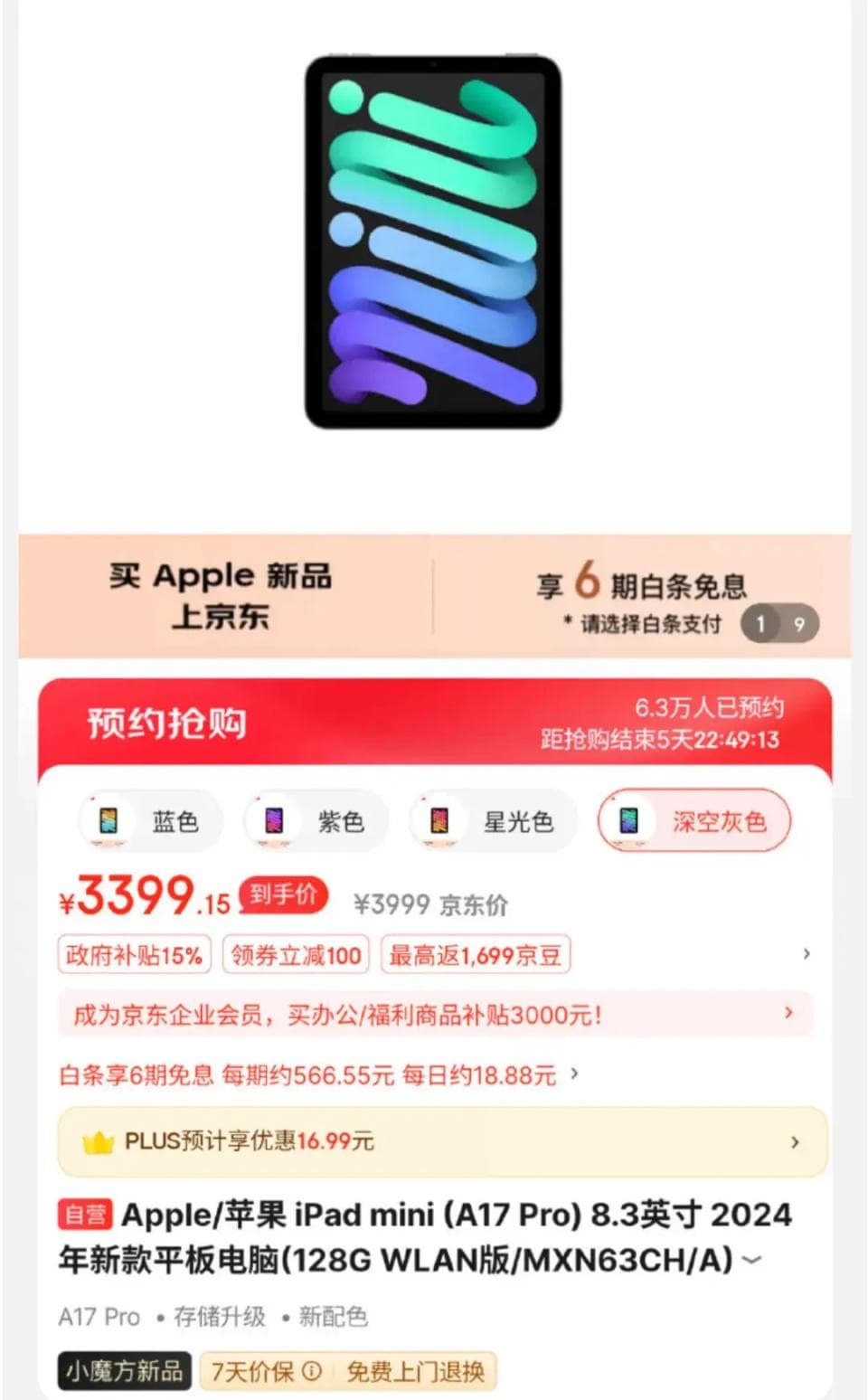Open the 京东企业会员 subsidy banner
Viewport: 868px width, 1400px height.
pyautogui.click(x=434, y=1015)
